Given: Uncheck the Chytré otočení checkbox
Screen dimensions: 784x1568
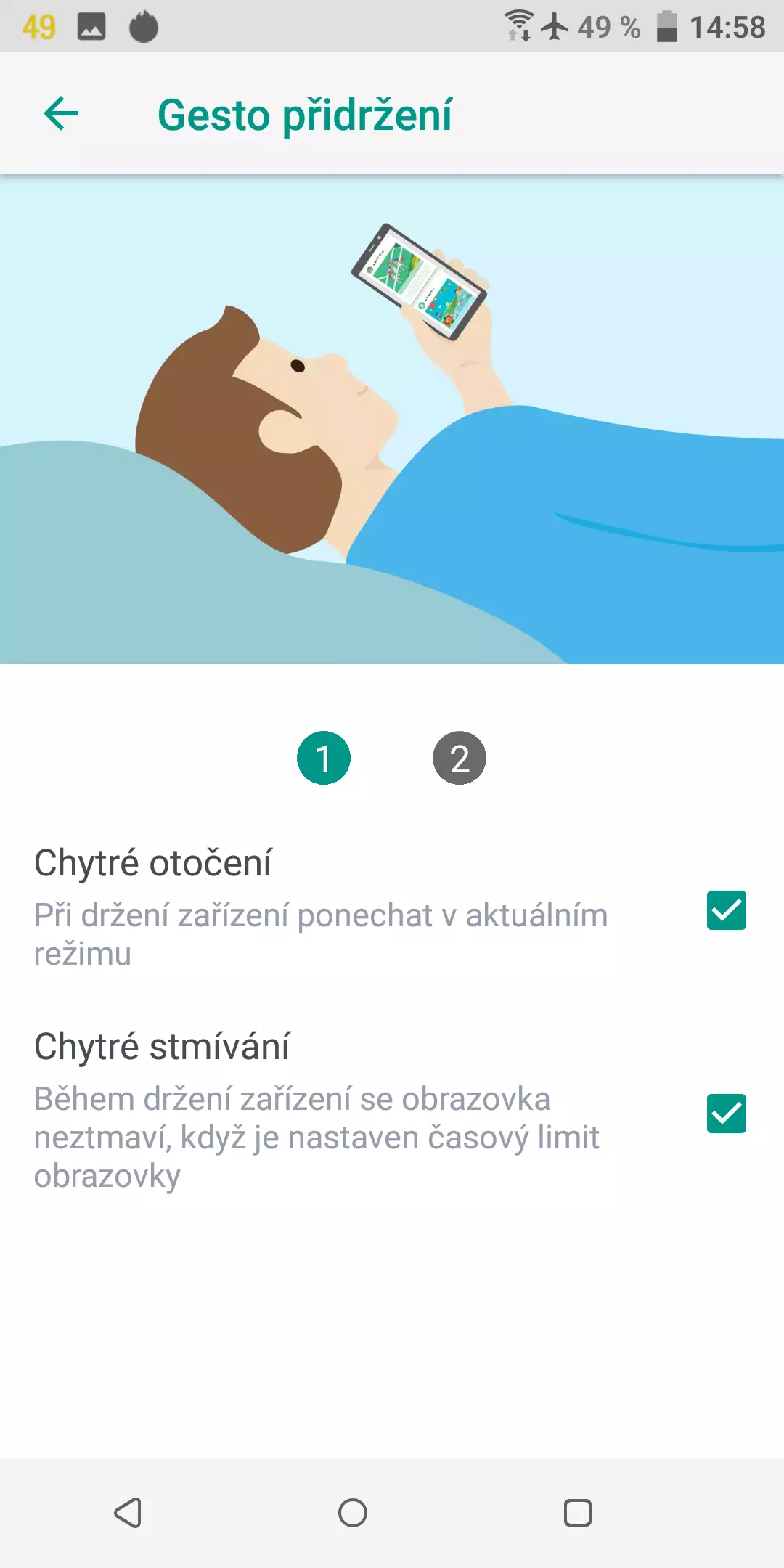Looking at the screenshot, I should [x=727, y=910].
